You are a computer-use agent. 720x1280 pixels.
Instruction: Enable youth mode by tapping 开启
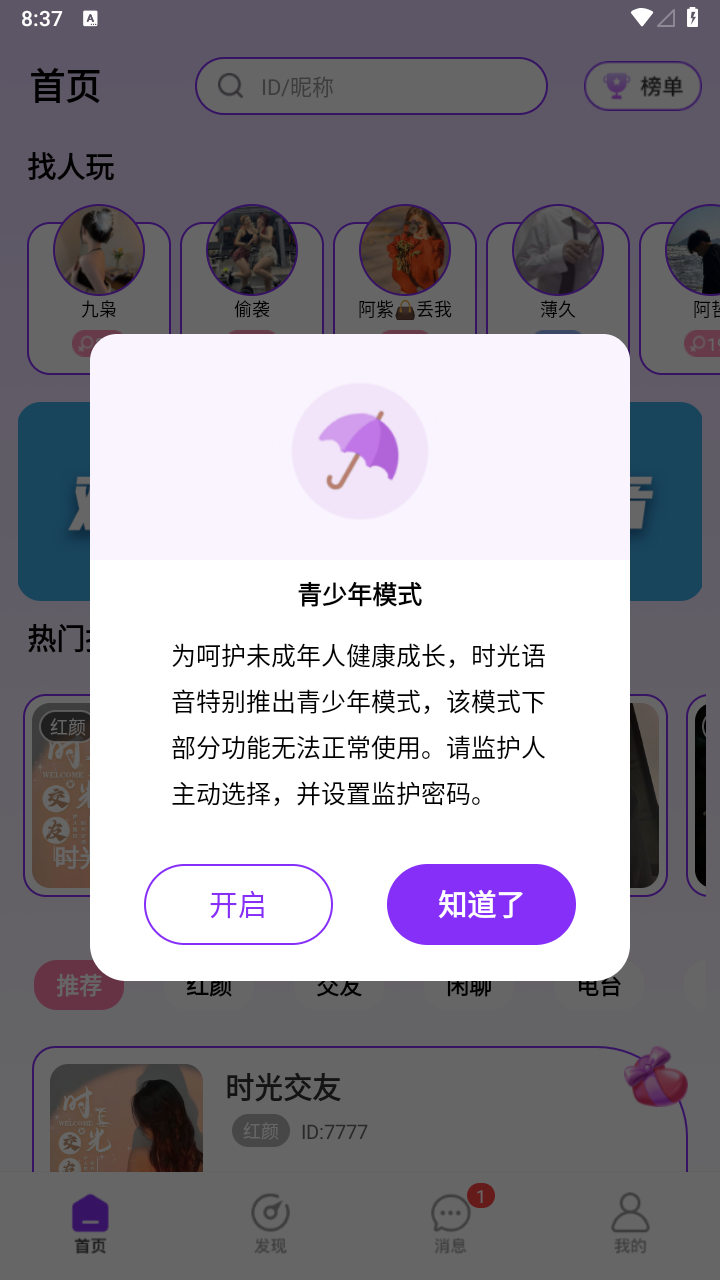pyautogui.click(x=238, y=904)
